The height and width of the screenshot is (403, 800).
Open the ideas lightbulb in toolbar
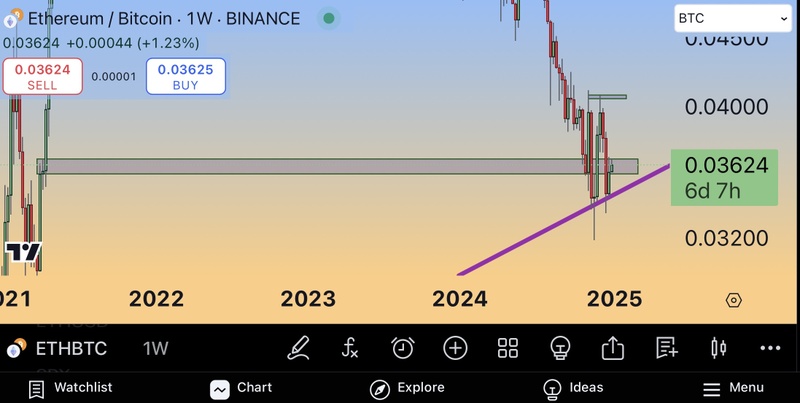[x=560, y=348]
